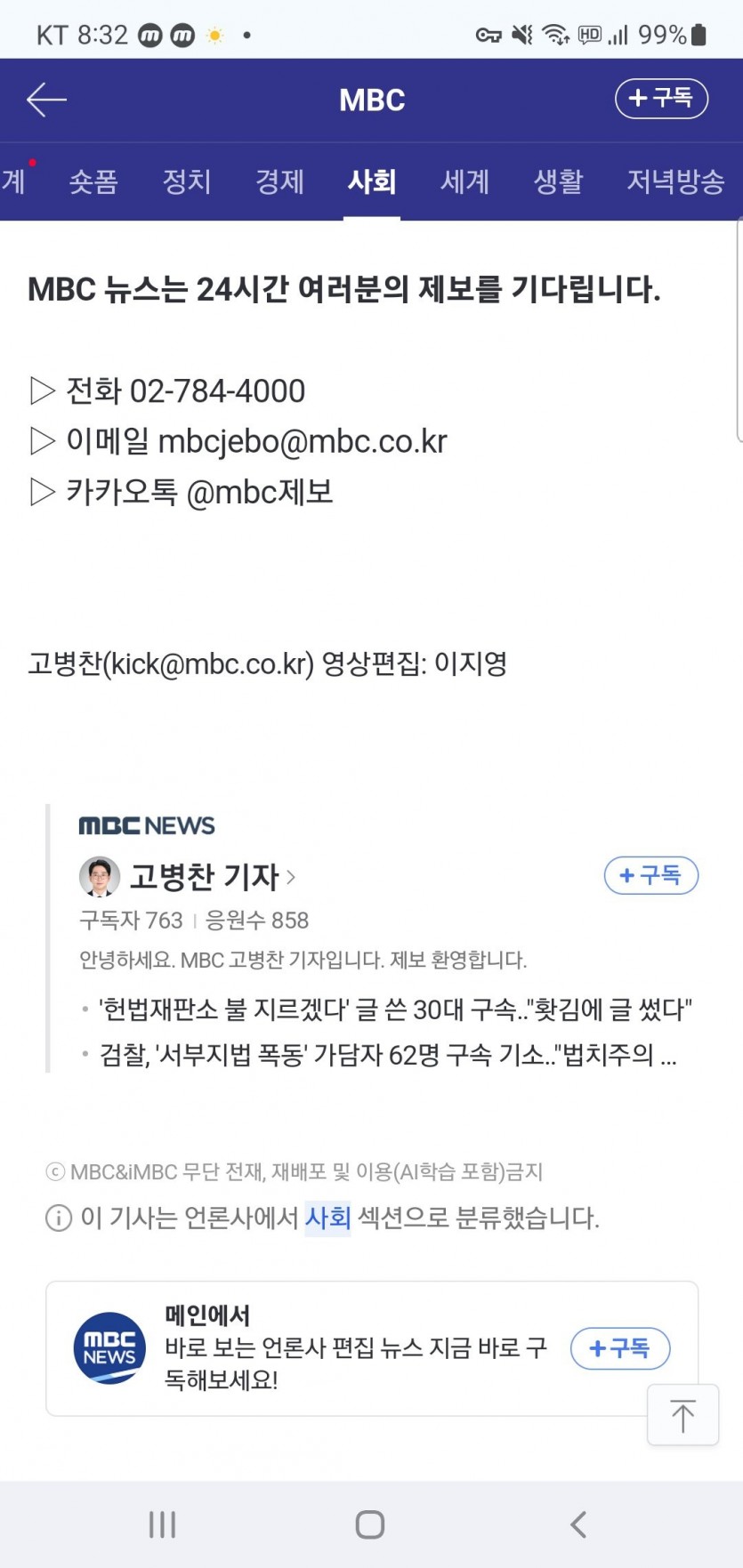This screenshot has width=743, height=1568.
Task: Open the 생활 tab
Action: [x=558, y=181]
